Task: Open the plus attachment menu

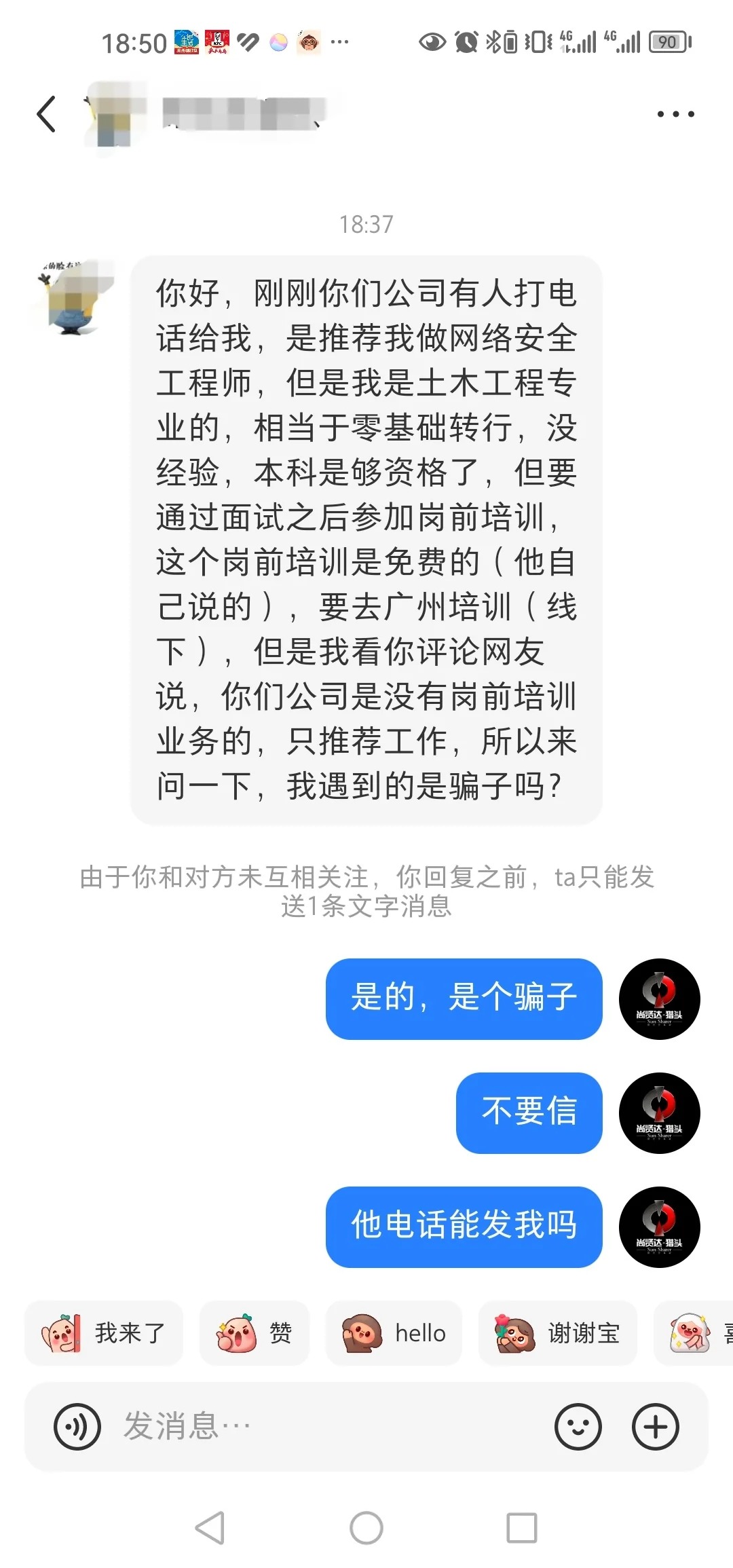Action: (x=655, y=1426)
